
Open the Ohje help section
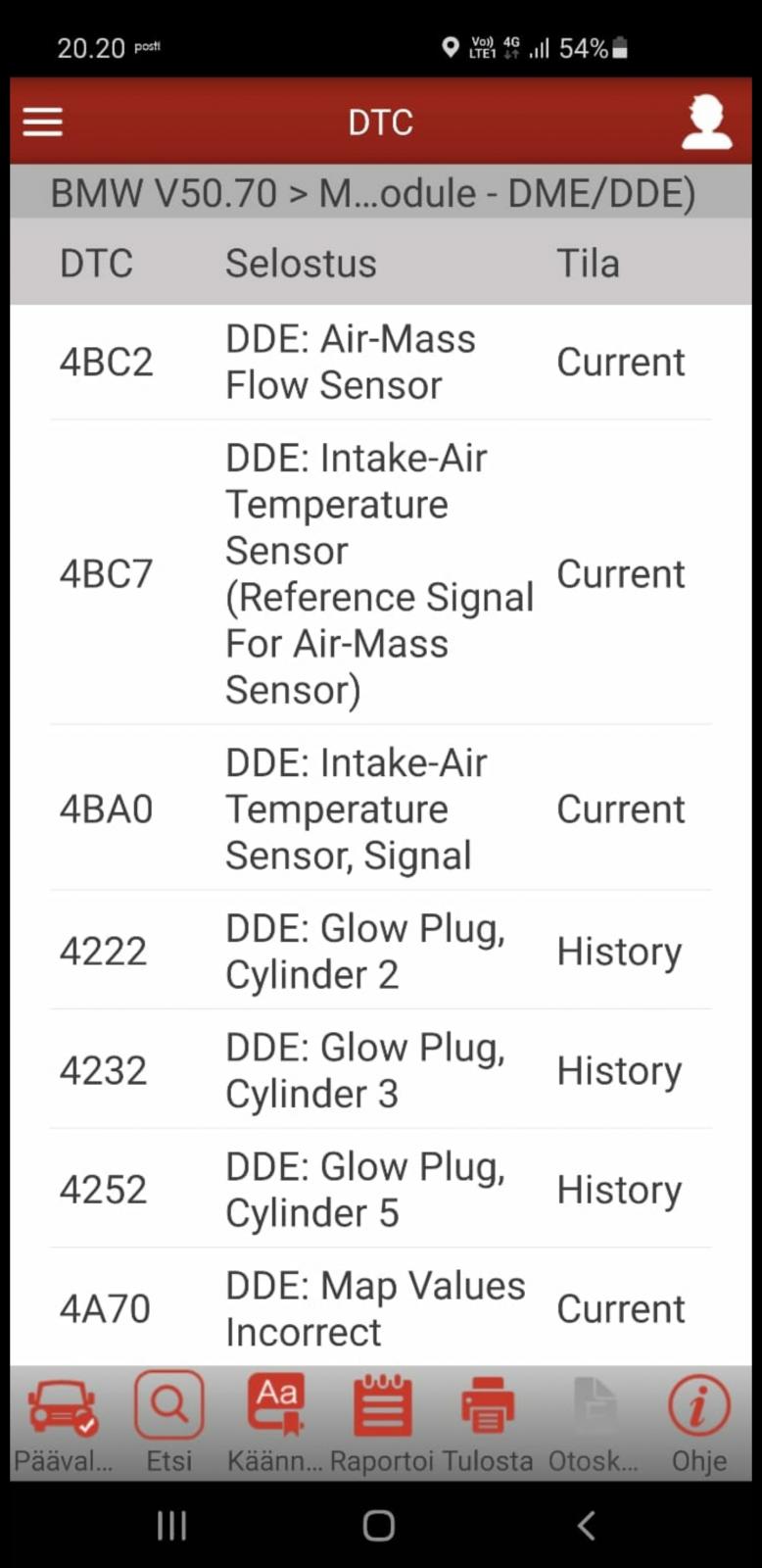(x=698, y=1423)
